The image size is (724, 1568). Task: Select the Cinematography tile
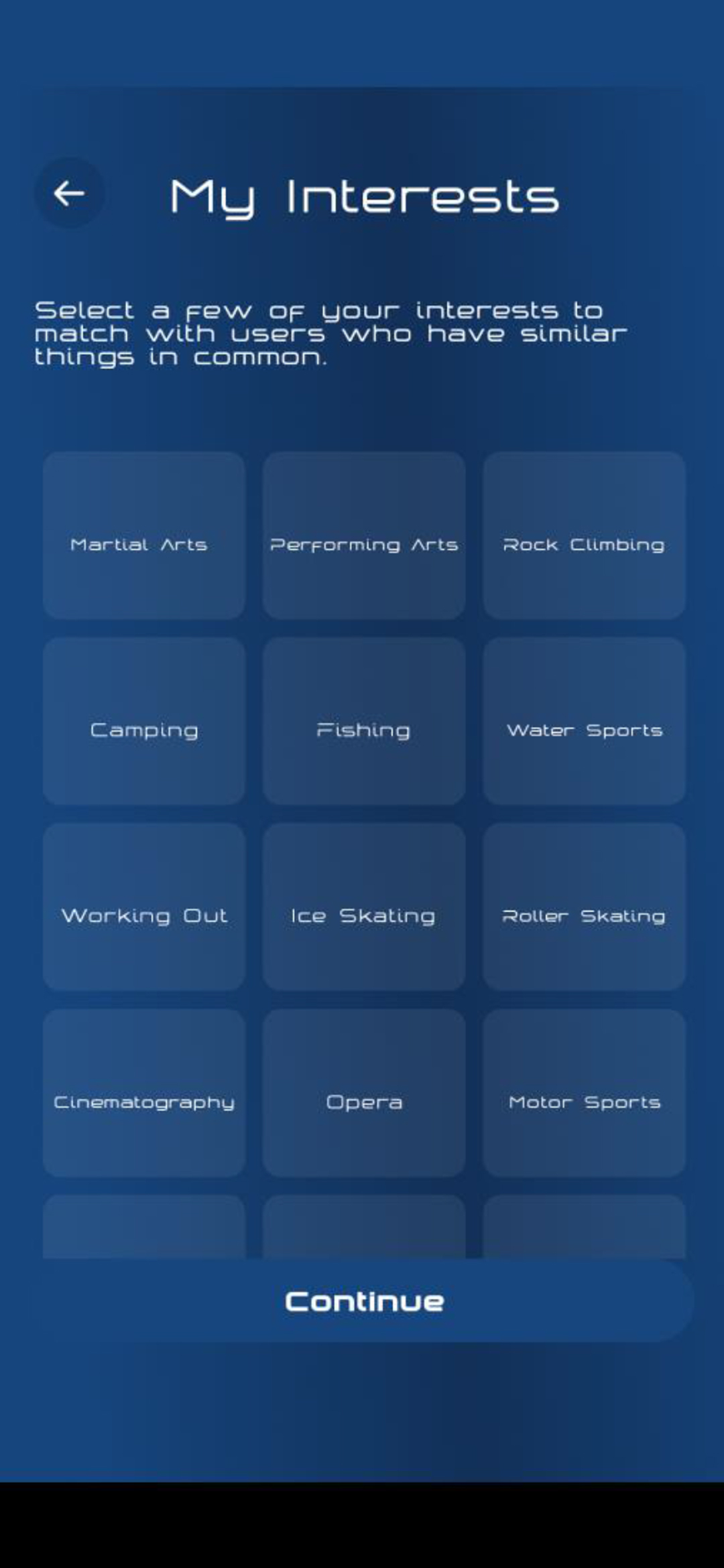(144, 1093)
